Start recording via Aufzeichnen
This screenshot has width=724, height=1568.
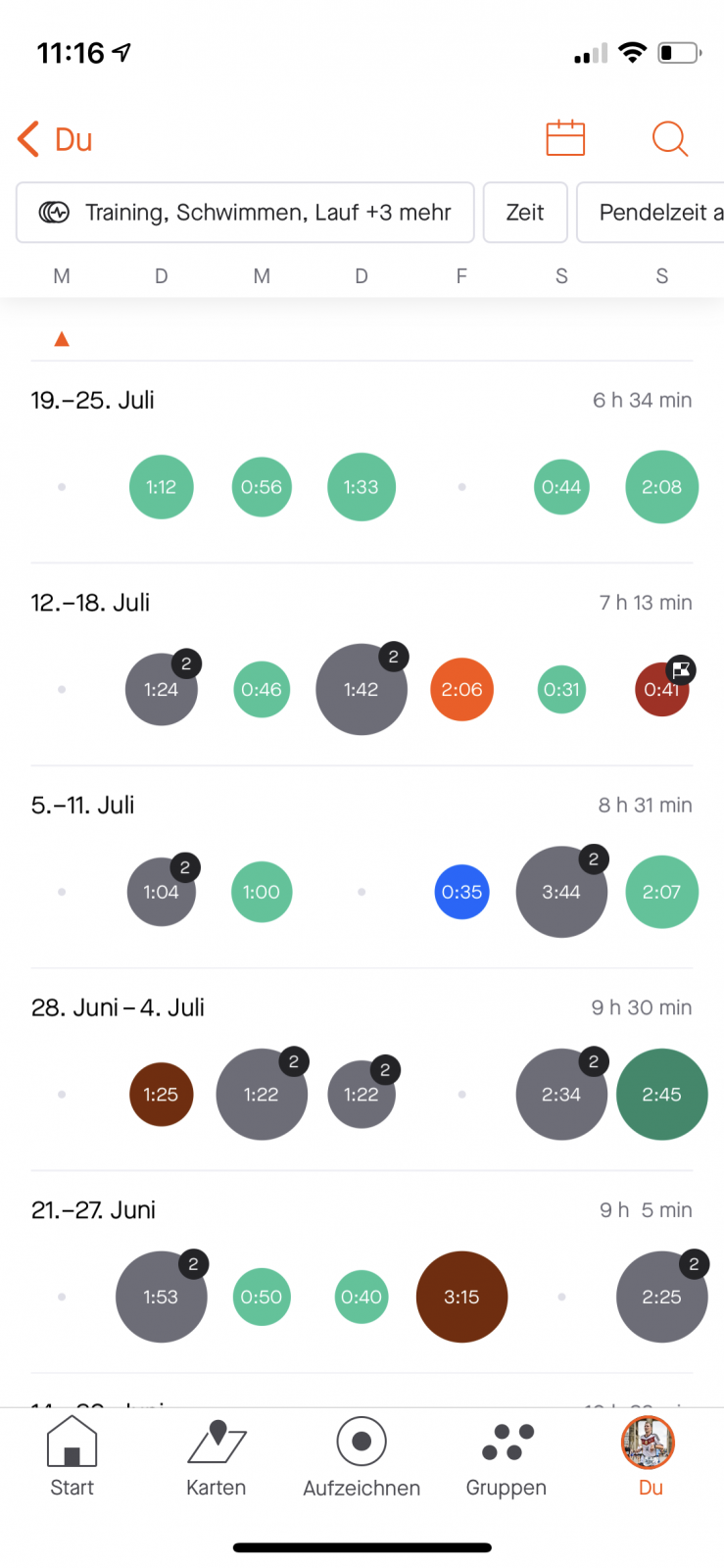coord(362,1456)
